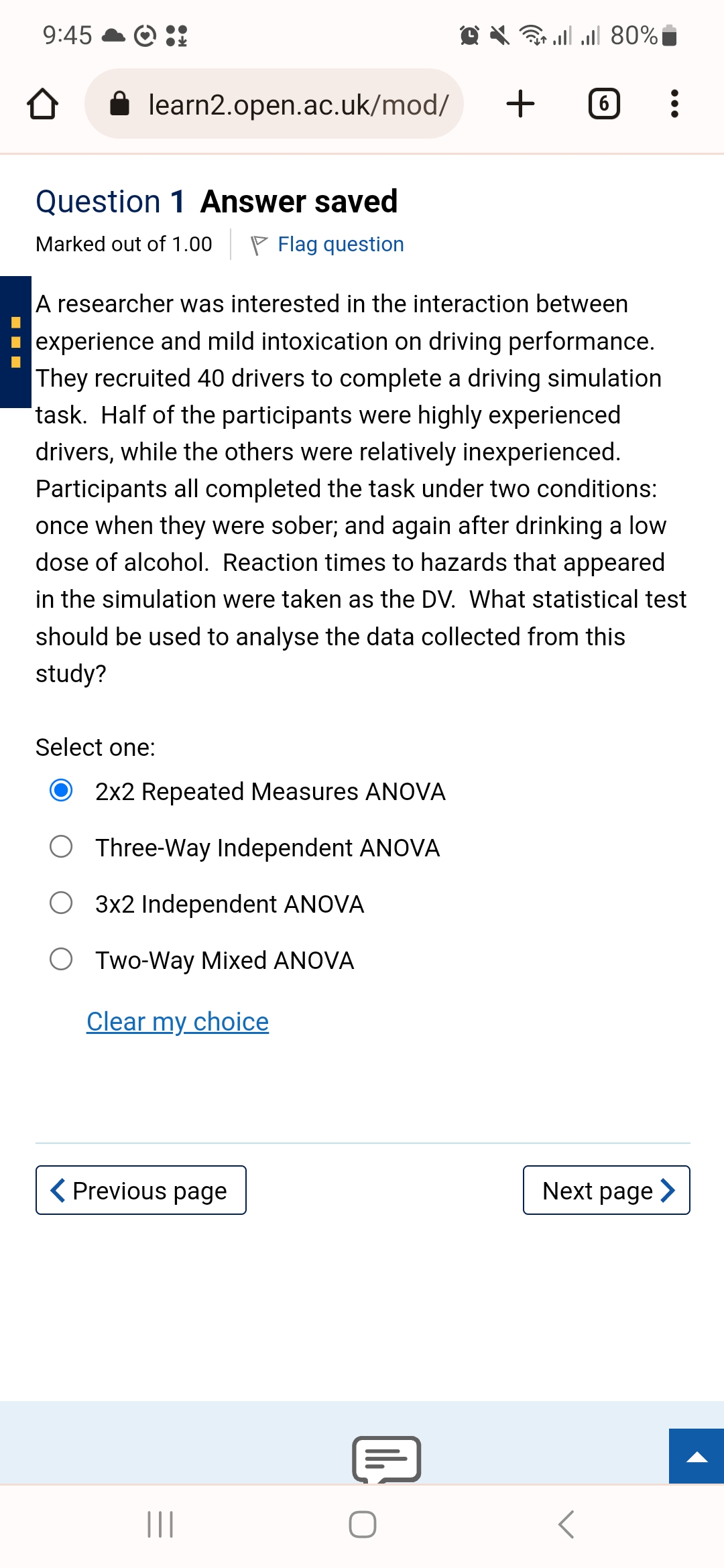Pick the Two-Way Mixed ANOVA answer
Viewport: 724px width, 1568px height.
(61, 960)
